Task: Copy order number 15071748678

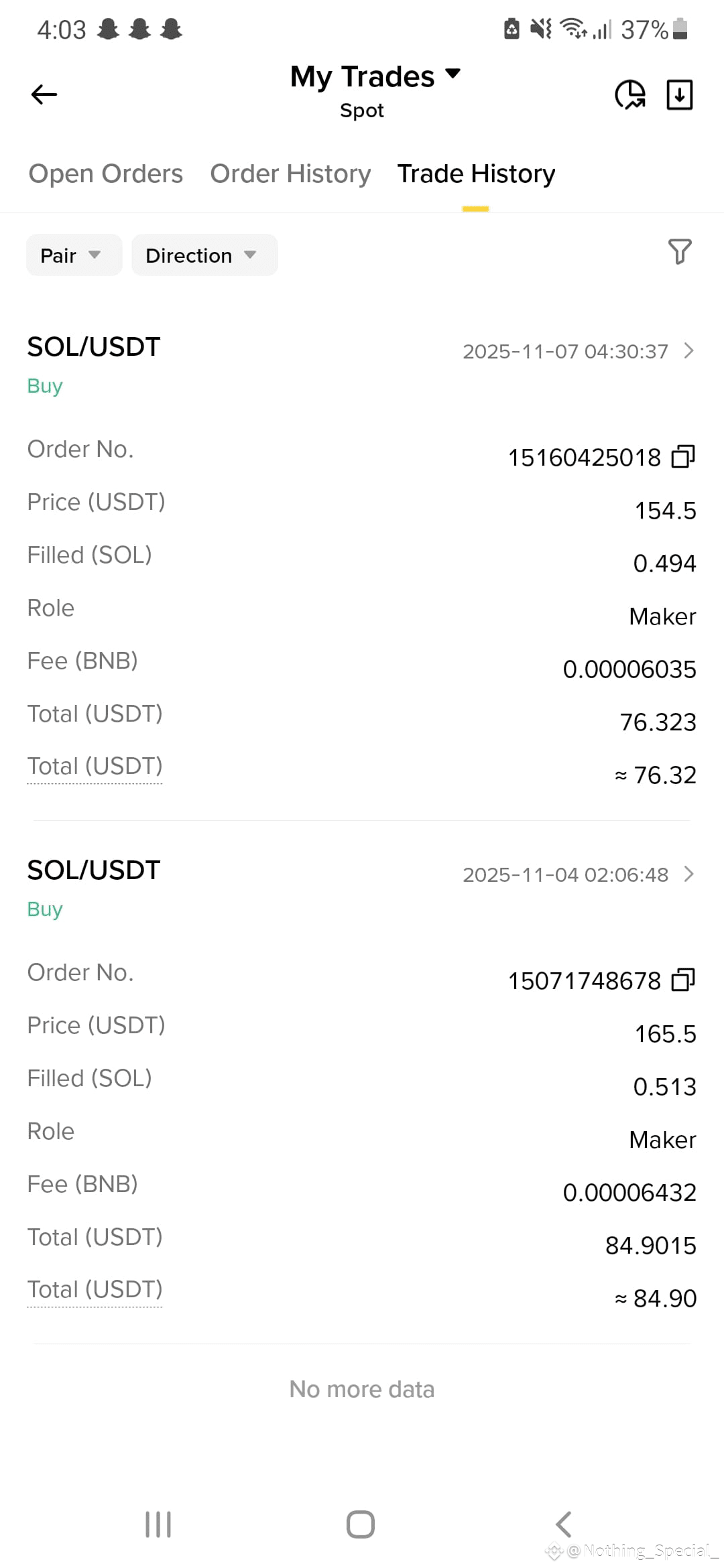Action: pos(683,980)
